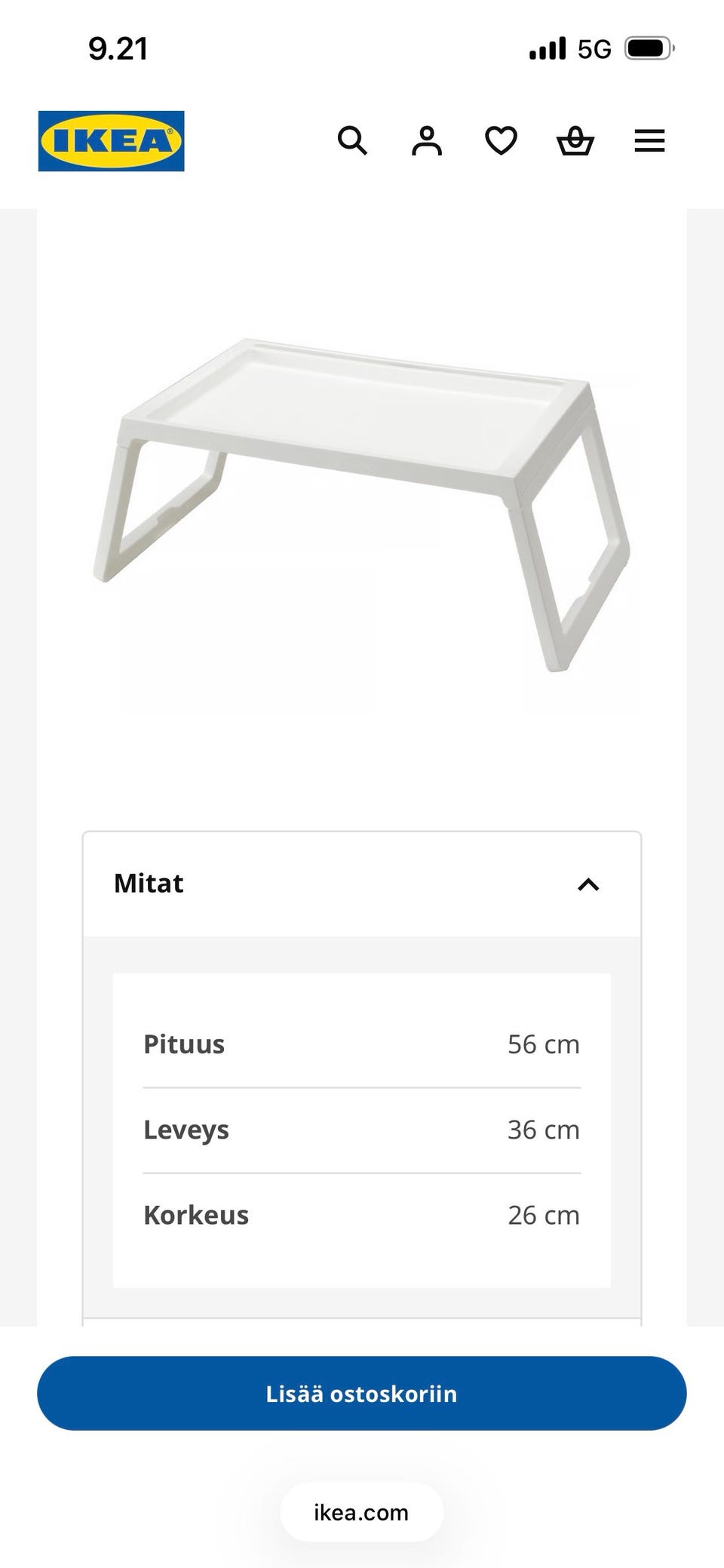Image resolution: width=724 pixels, height=1568 pixels.
Task: Tap Lisää ostoskoriin button
Action: [x=362, y=1393]
